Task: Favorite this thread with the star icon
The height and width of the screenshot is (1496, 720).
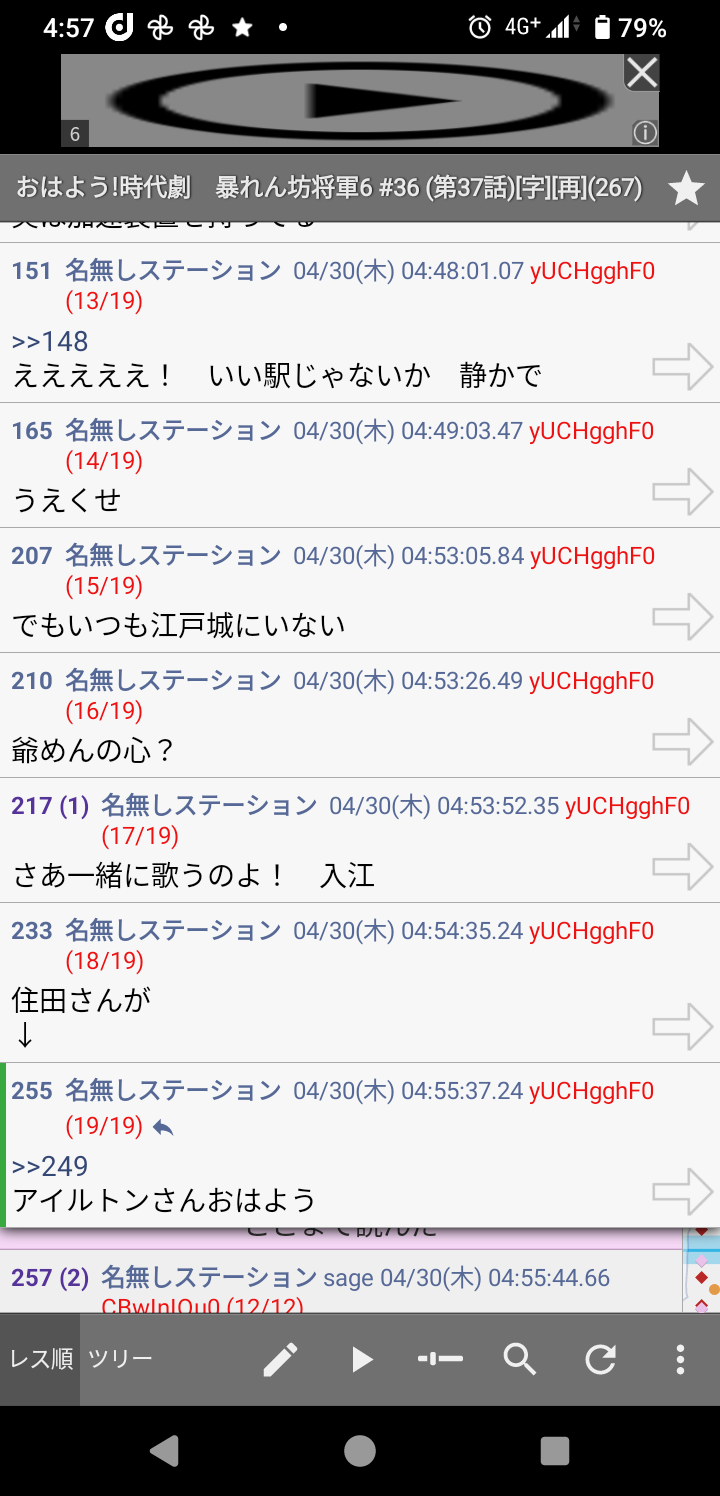Action: pos(686,188)
